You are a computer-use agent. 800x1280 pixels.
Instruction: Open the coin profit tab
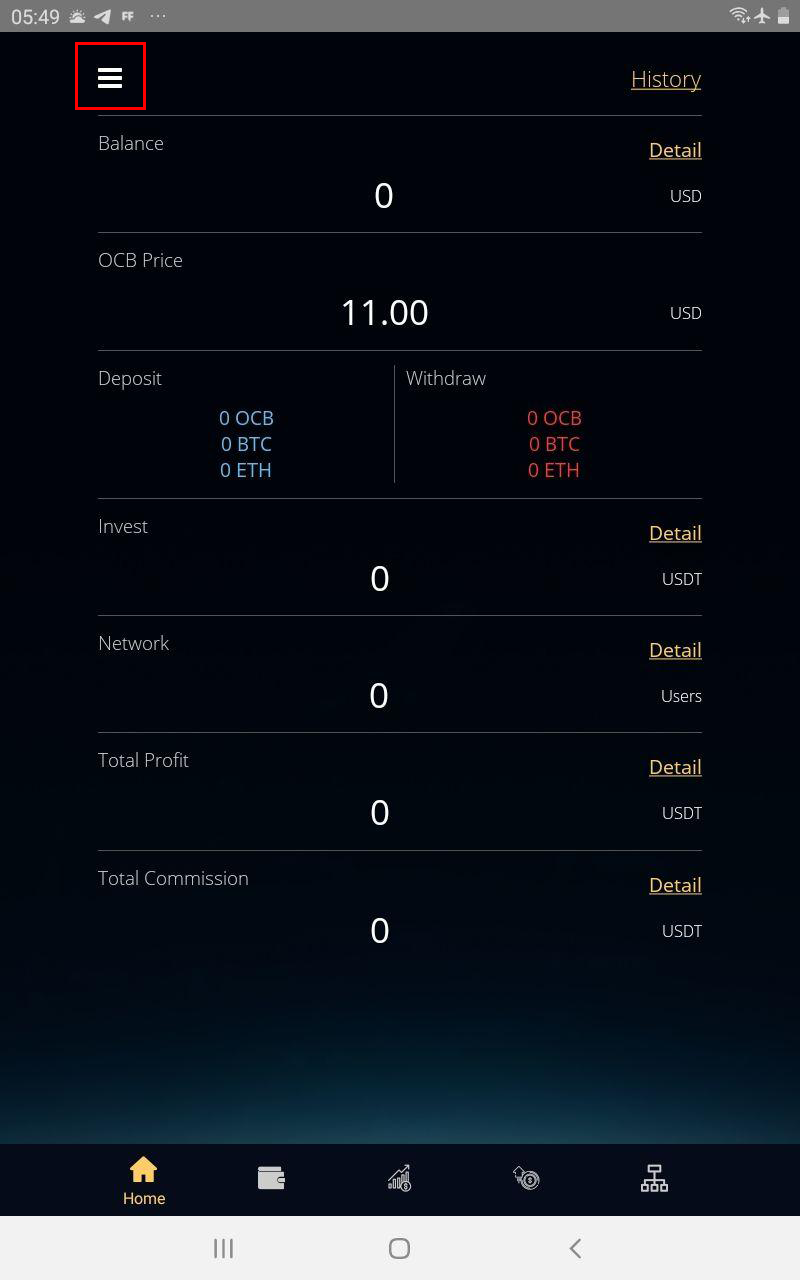(x=526, y=1178)
